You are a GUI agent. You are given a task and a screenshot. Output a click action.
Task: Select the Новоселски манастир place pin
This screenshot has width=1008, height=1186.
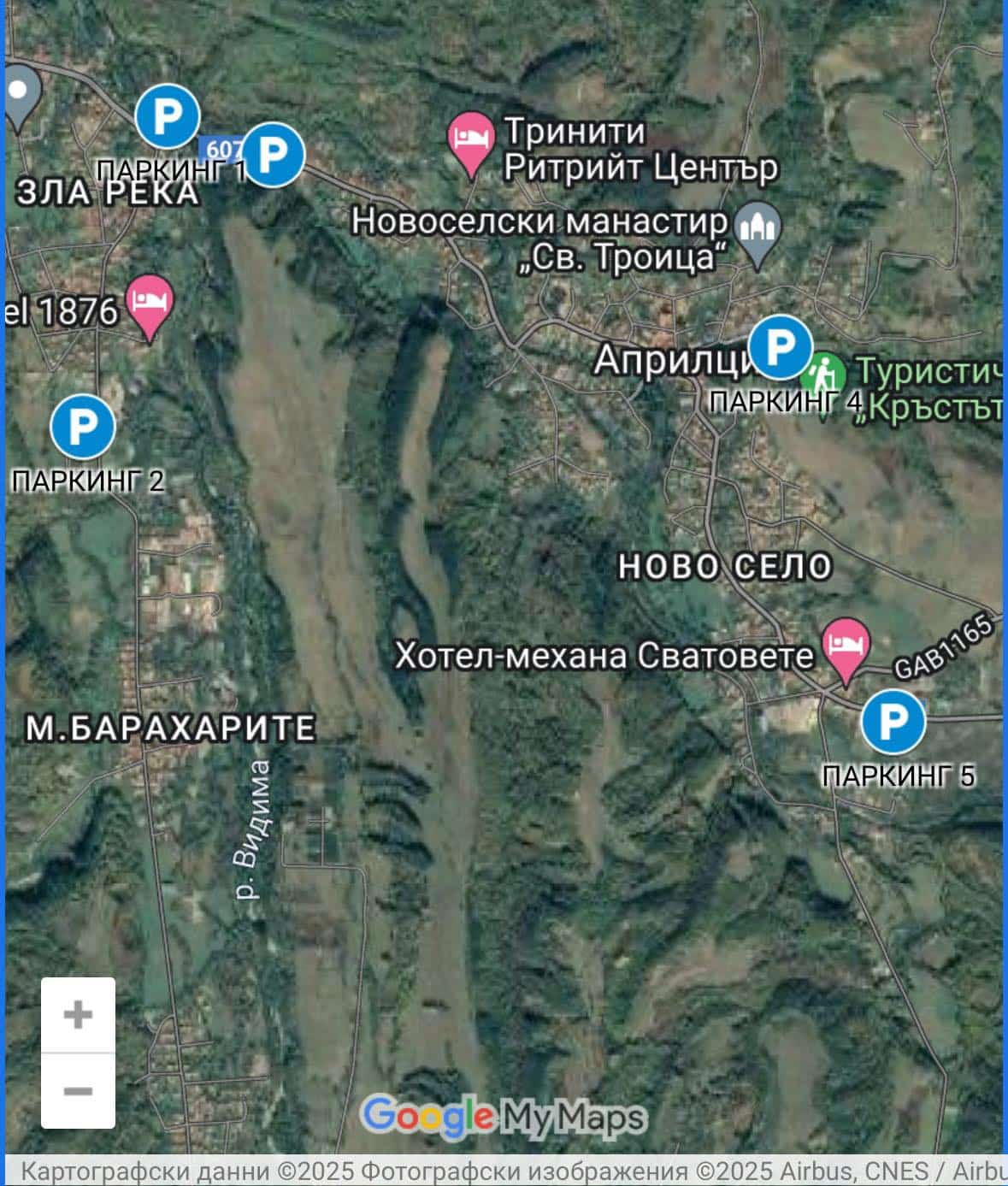[x=758, y=231]
